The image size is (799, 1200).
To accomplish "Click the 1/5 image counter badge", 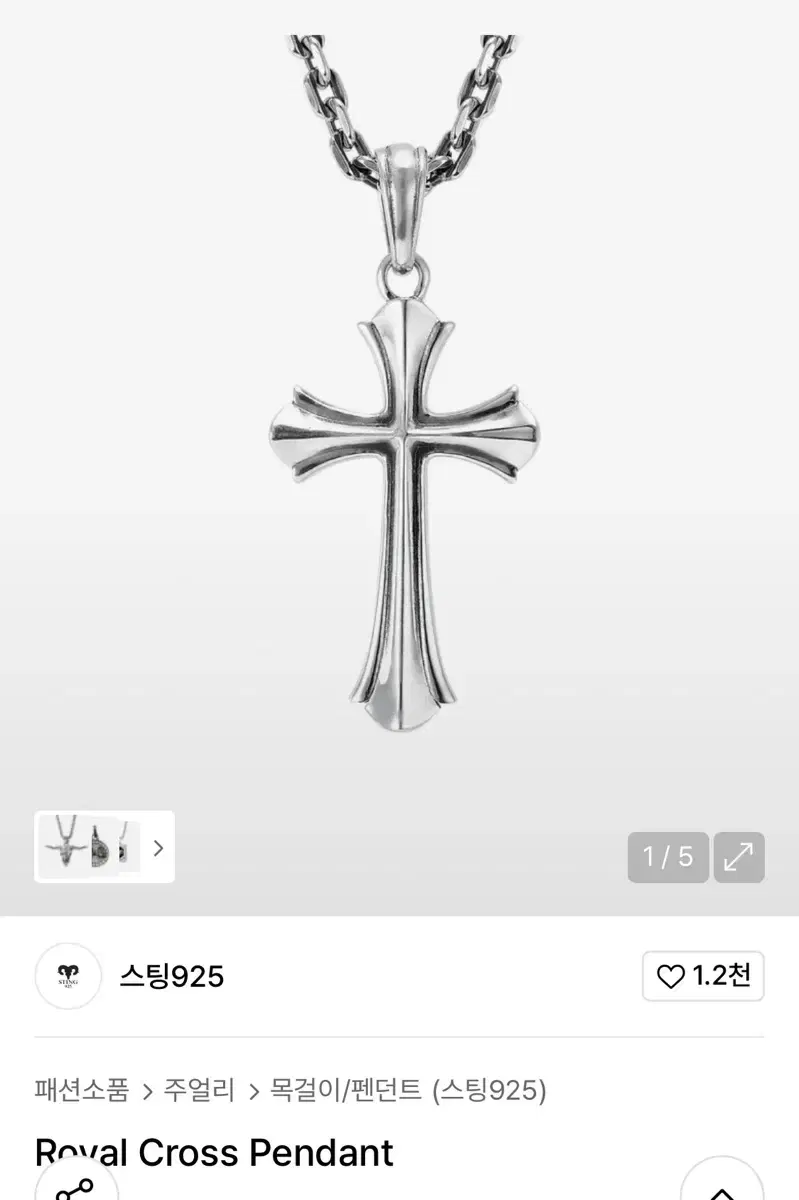I will [x=667, y=857].
